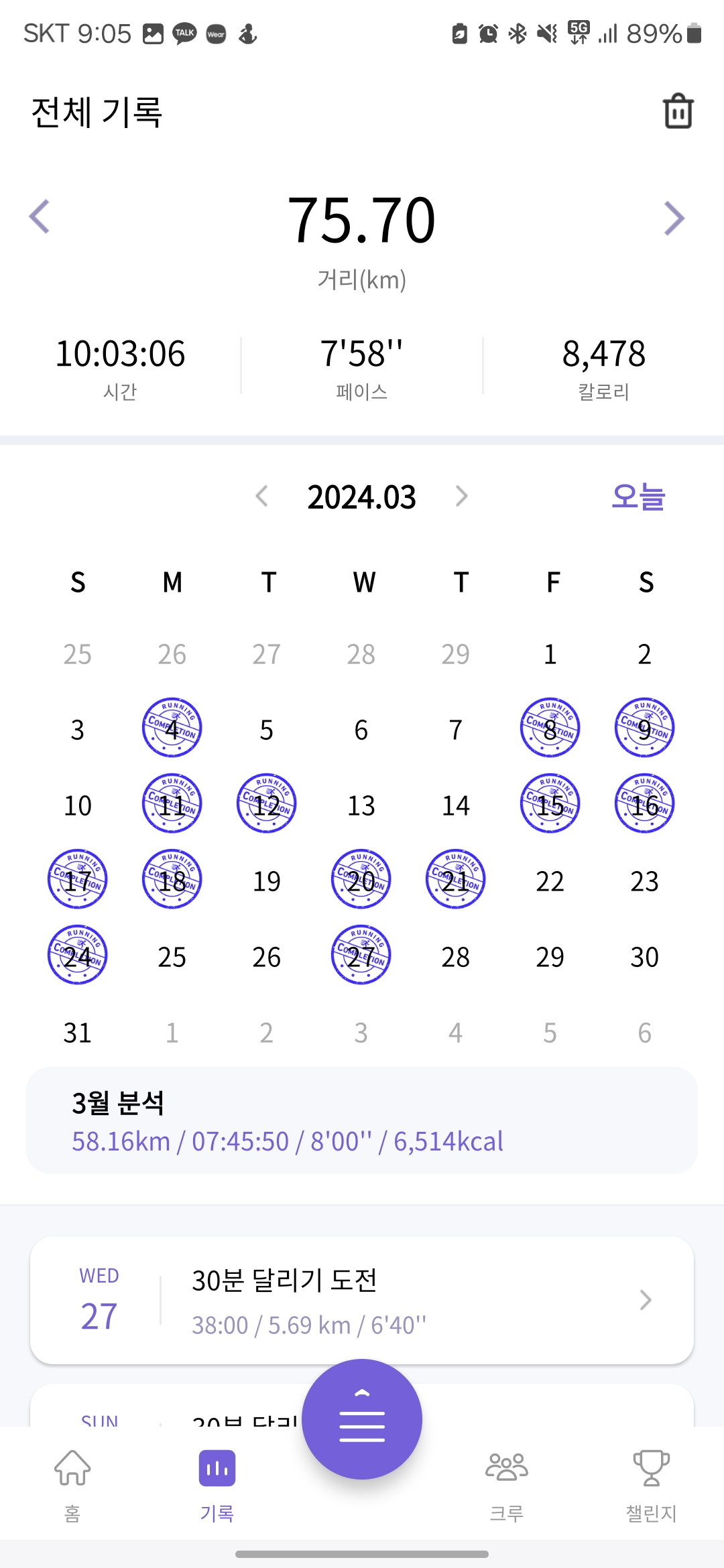Screen dimensions: 724x1568
Task: Show next month after 2024.03
Action: click(461, 497)
